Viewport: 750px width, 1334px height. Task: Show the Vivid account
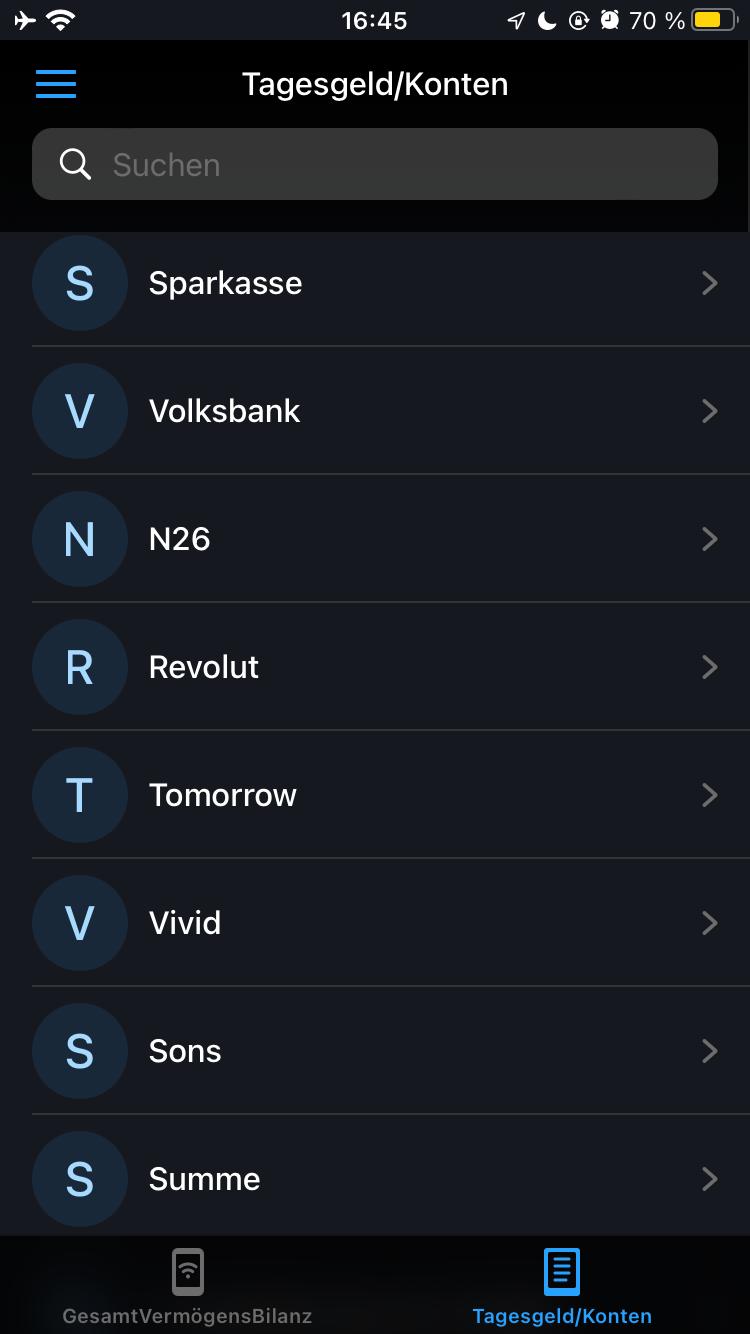click(x=375, y=924)
